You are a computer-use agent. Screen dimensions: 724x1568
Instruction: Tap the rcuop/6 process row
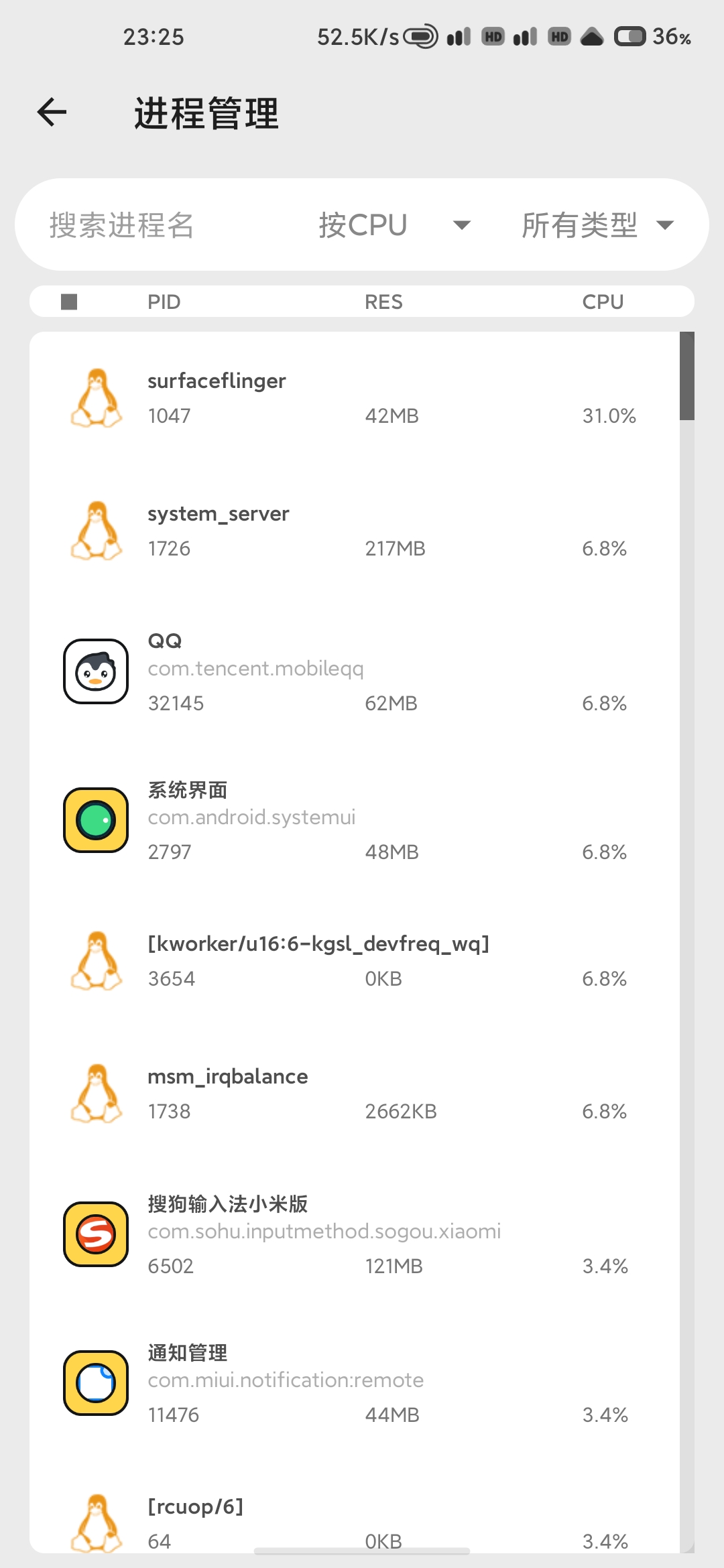(x=355, y=1522)
